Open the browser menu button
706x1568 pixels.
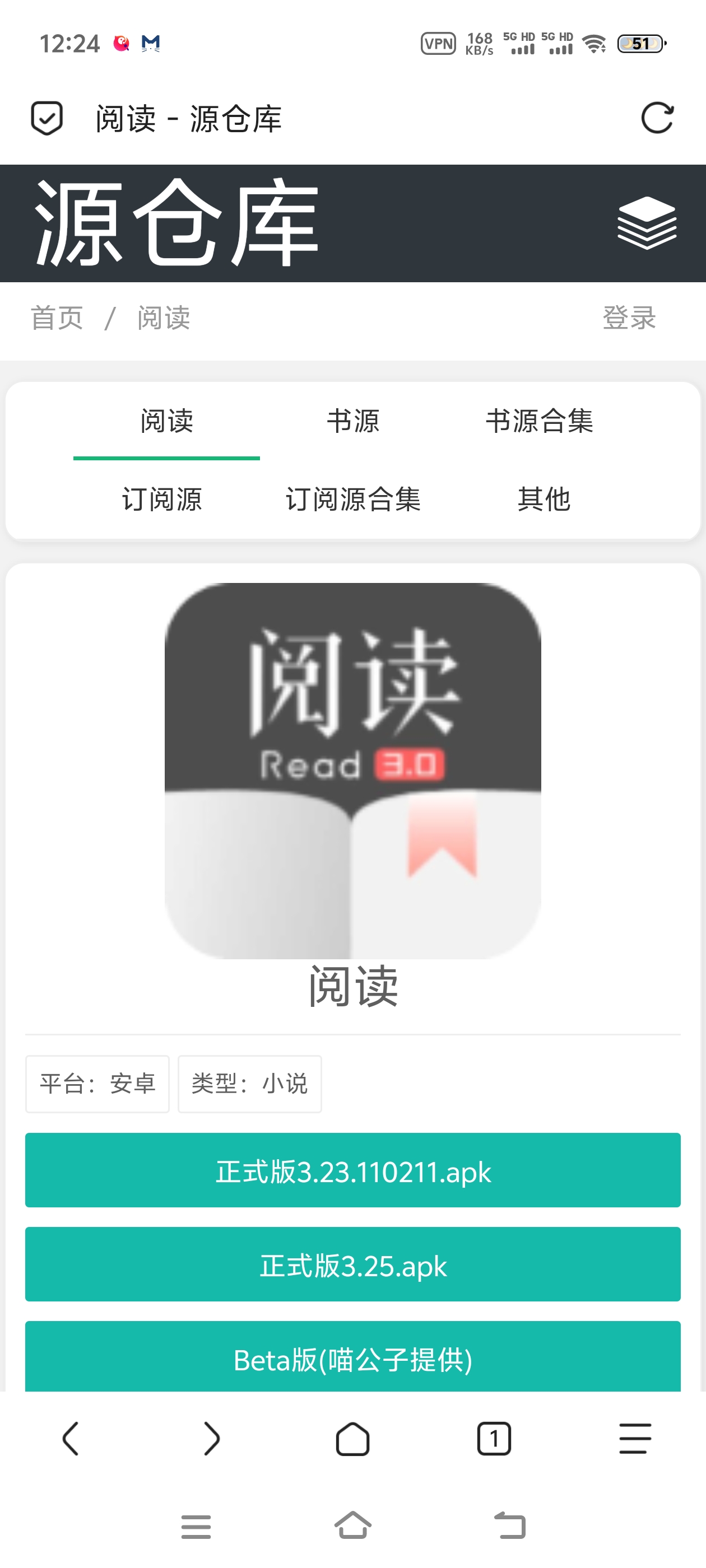[635, 1439]
